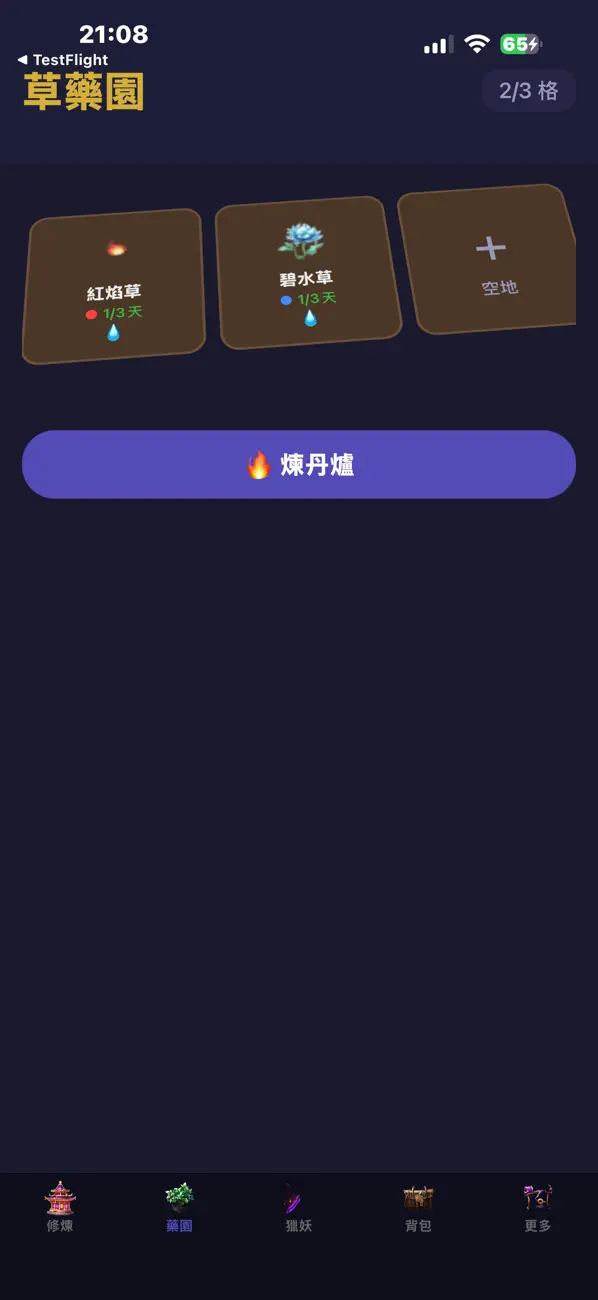The height and width of the screenshot is (1300, 598).
Task: Switch to the 修煉 tab
Action: click(x=60, y=1207)
